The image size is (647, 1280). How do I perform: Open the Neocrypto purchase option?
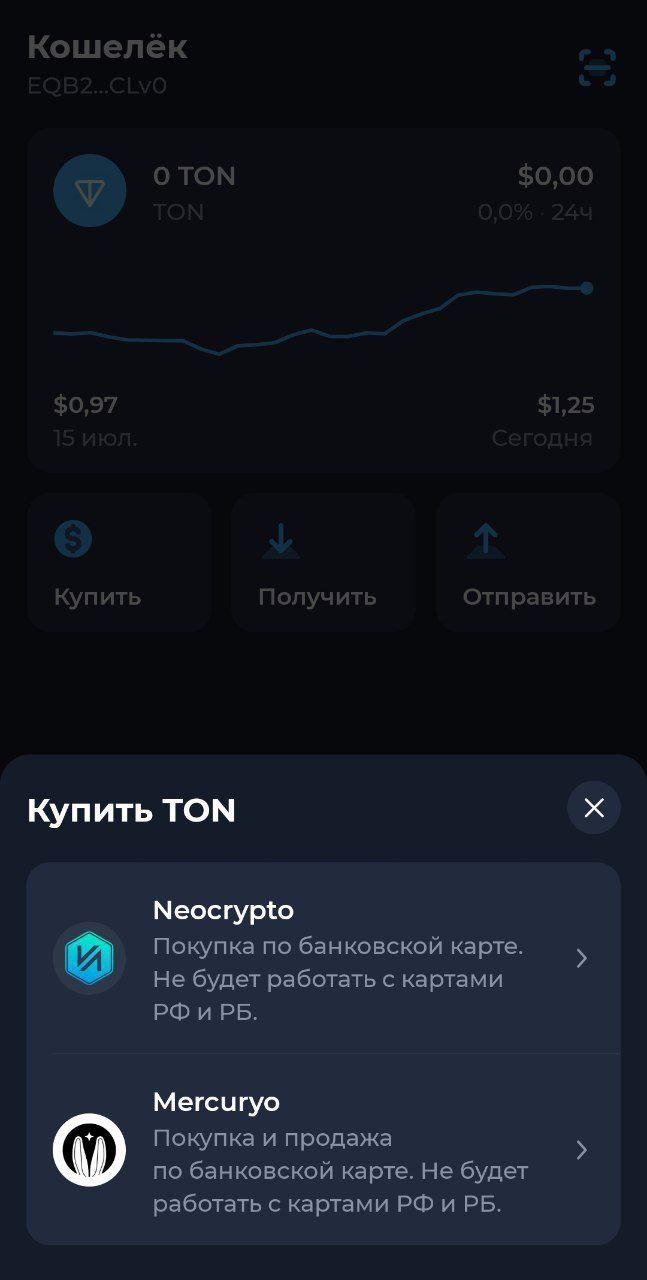[x=323, y=958]
